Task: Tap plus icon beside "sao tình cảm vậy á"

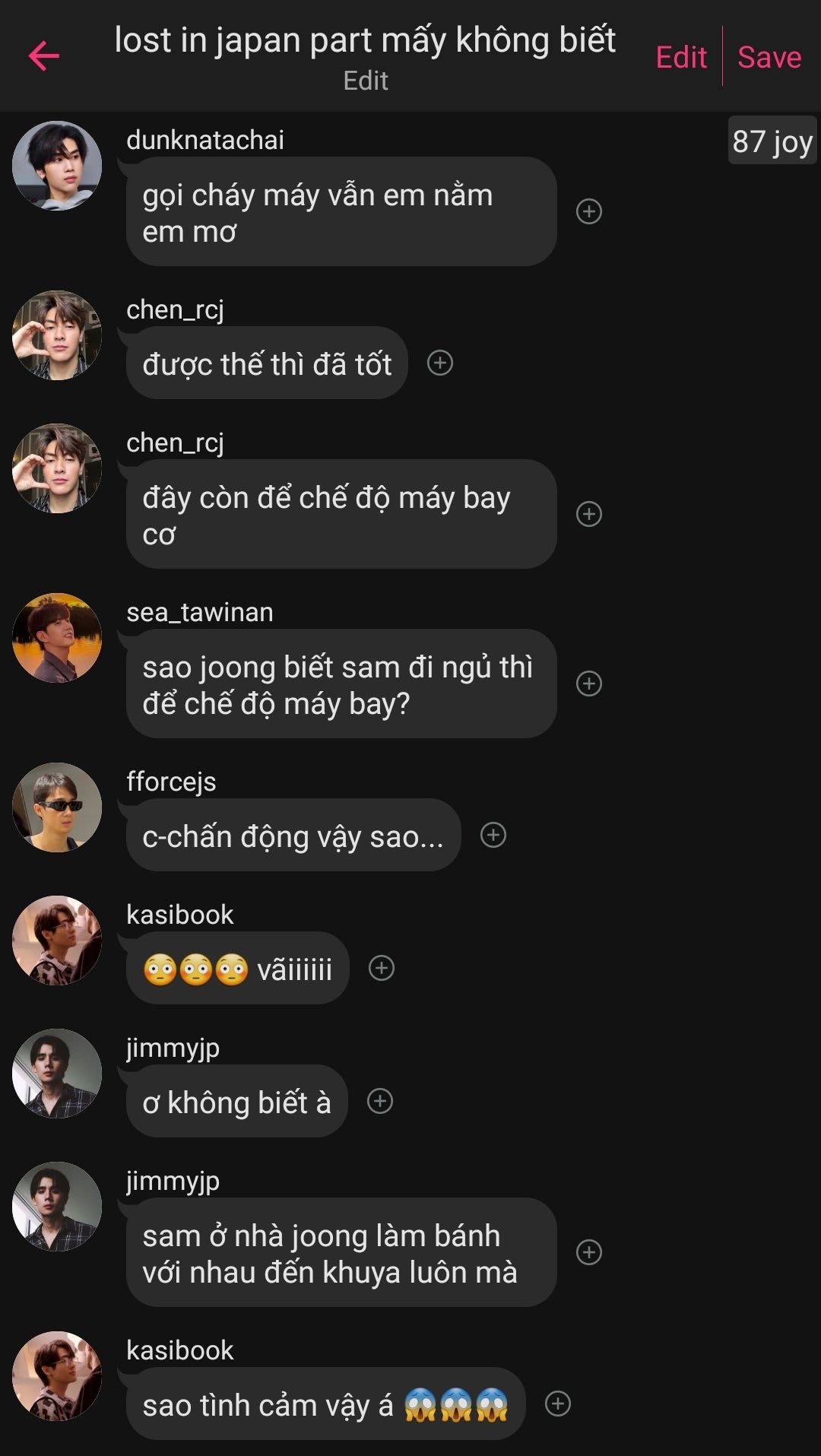Action: 558,1404
